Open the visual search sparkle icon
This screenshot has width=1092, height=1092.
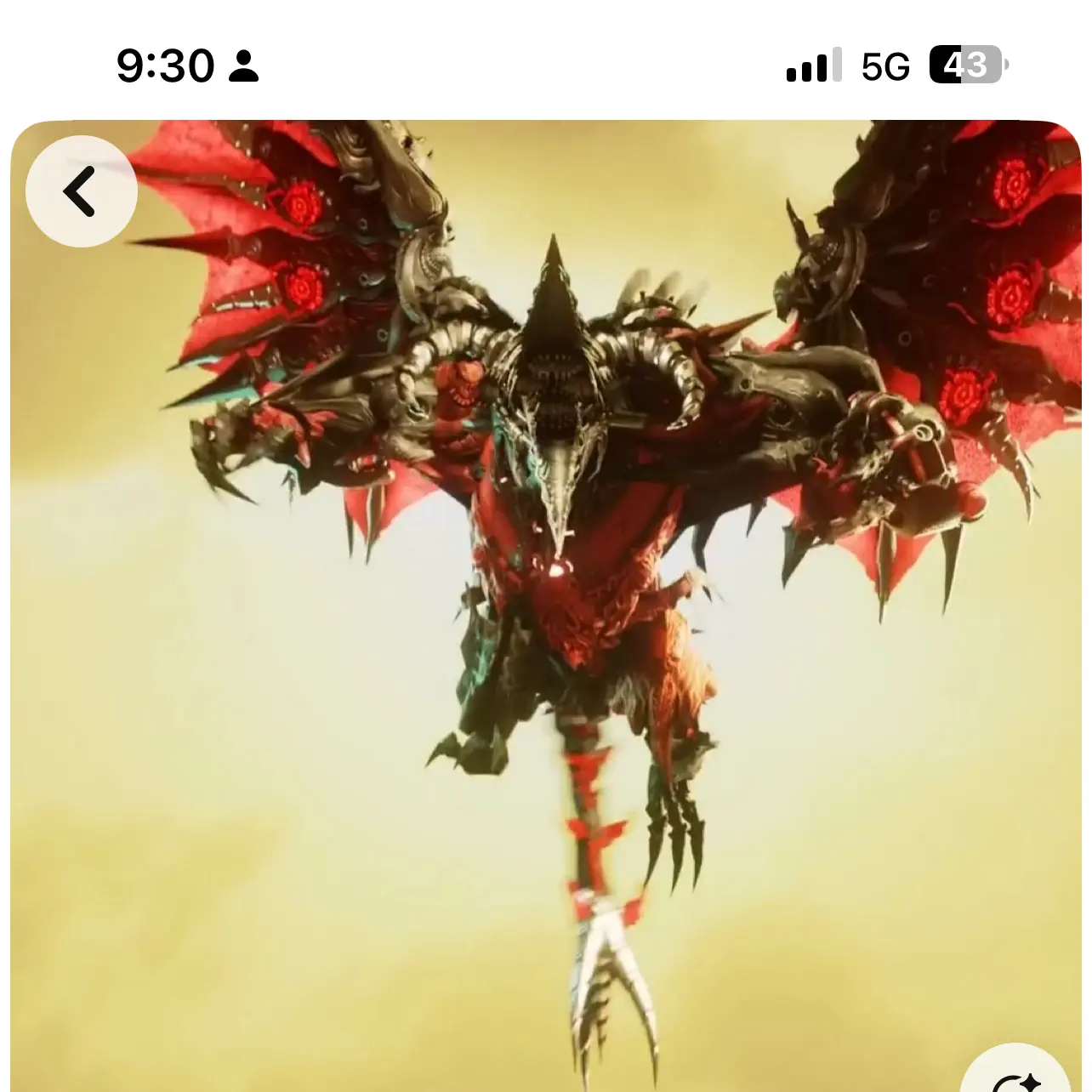pos(1017,1077)
